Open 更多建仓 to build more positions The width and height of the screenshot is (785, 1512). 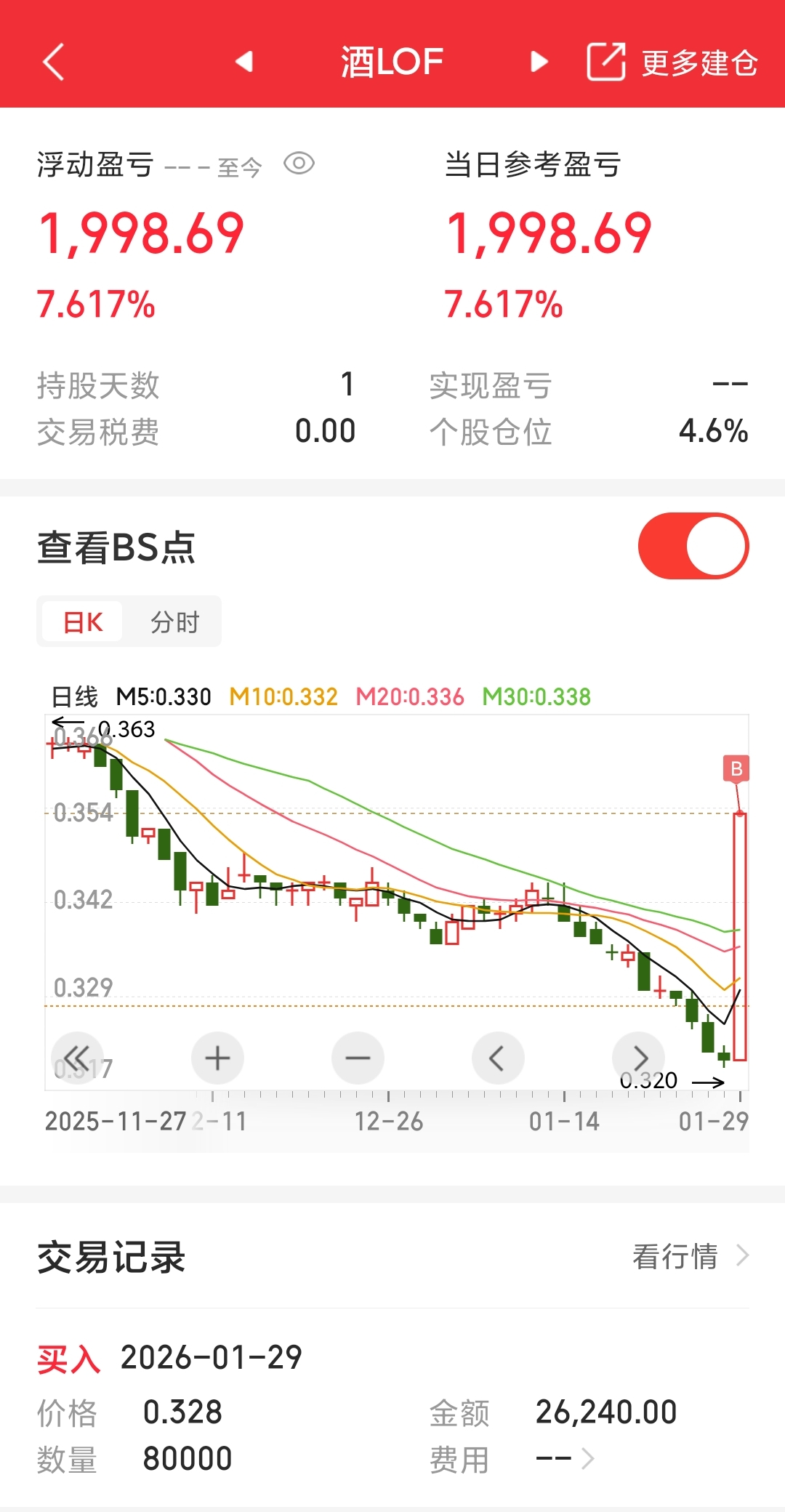coord(672,62)
